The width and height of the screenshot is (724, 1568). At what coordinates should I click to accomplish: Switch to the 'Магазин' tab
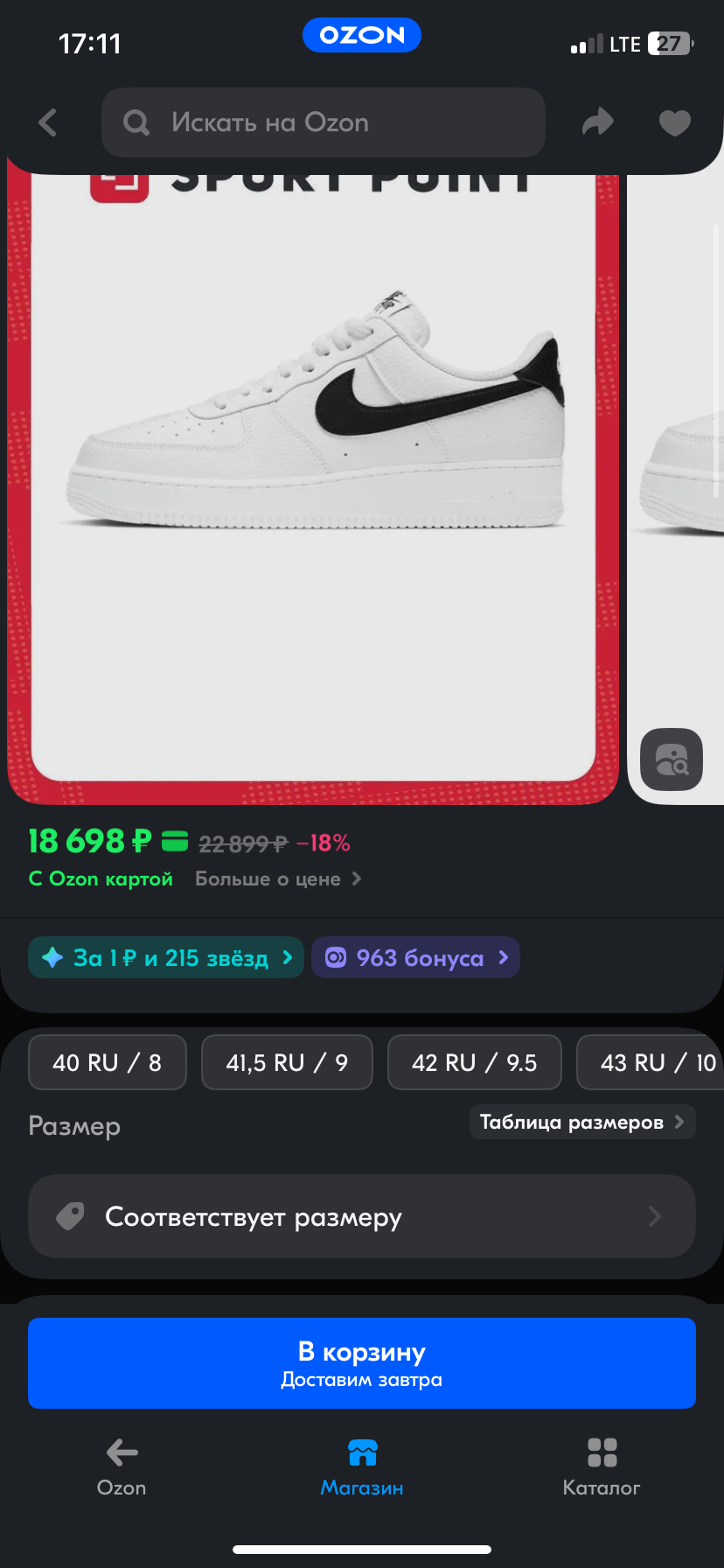[362, 1468]
